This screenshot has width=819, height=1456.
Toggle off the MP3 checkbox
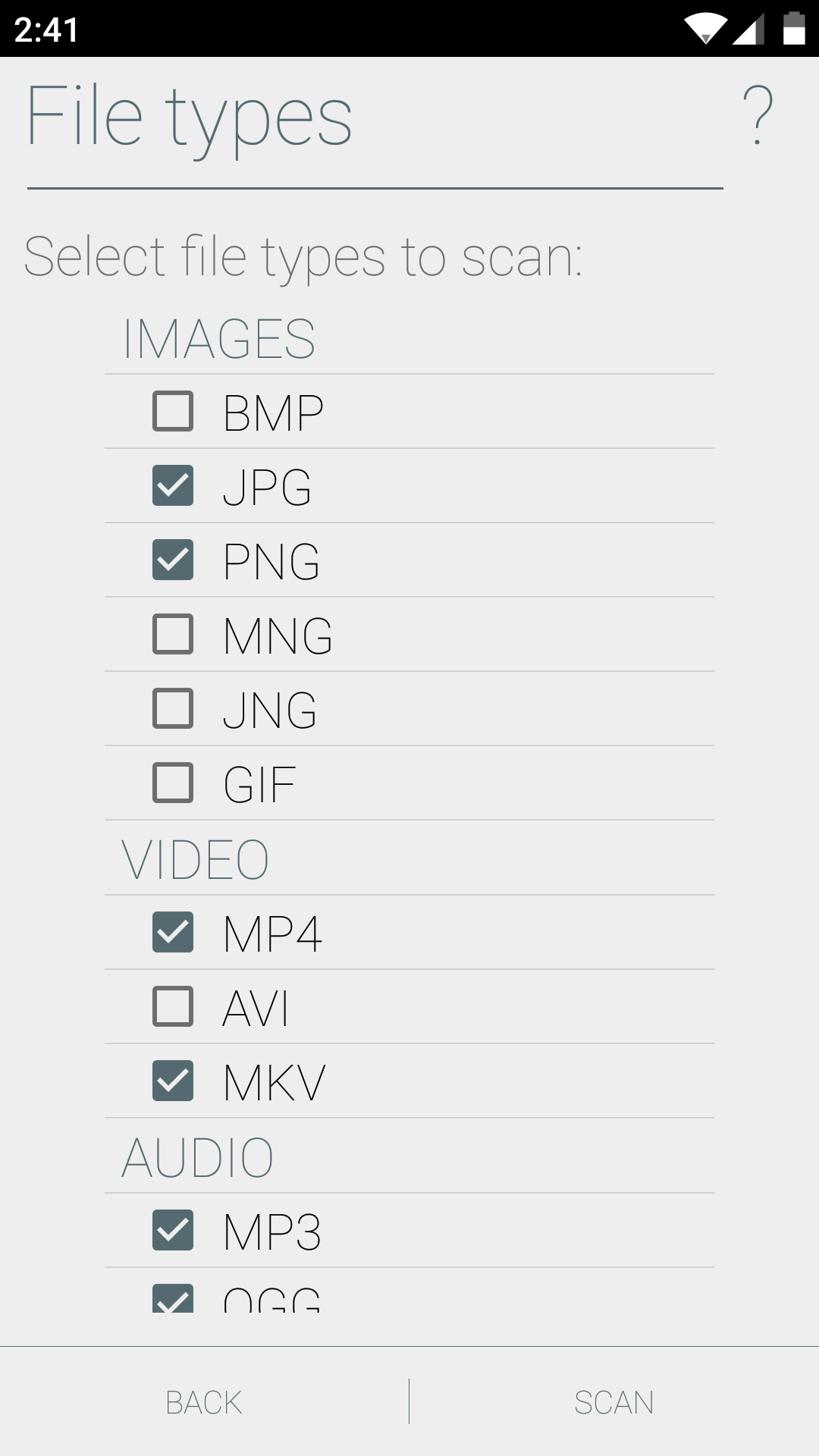pos(173,1230)
